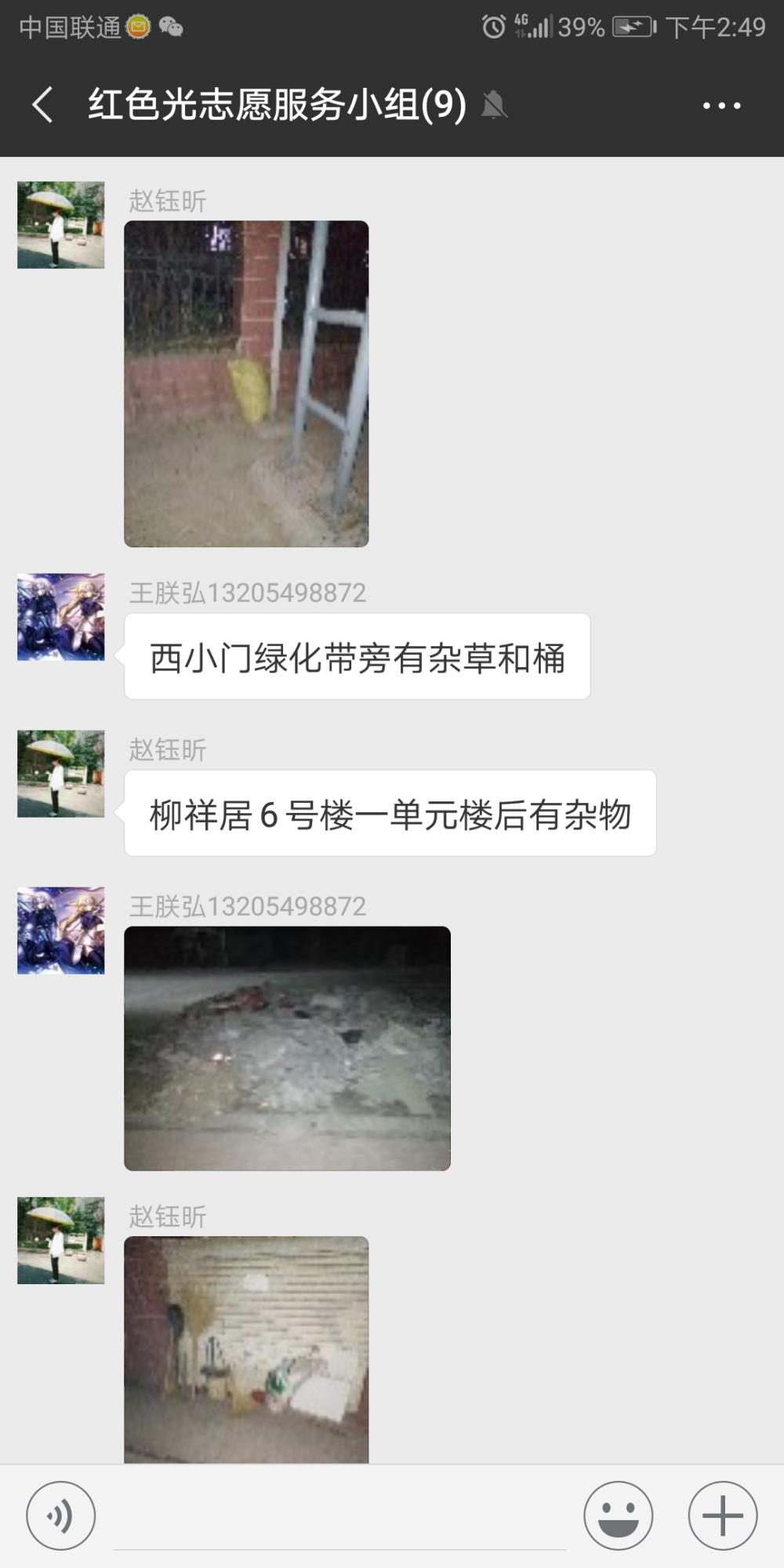Open the photo of clutter beside white wall

pyautogui.click(x=246, y=1349)
